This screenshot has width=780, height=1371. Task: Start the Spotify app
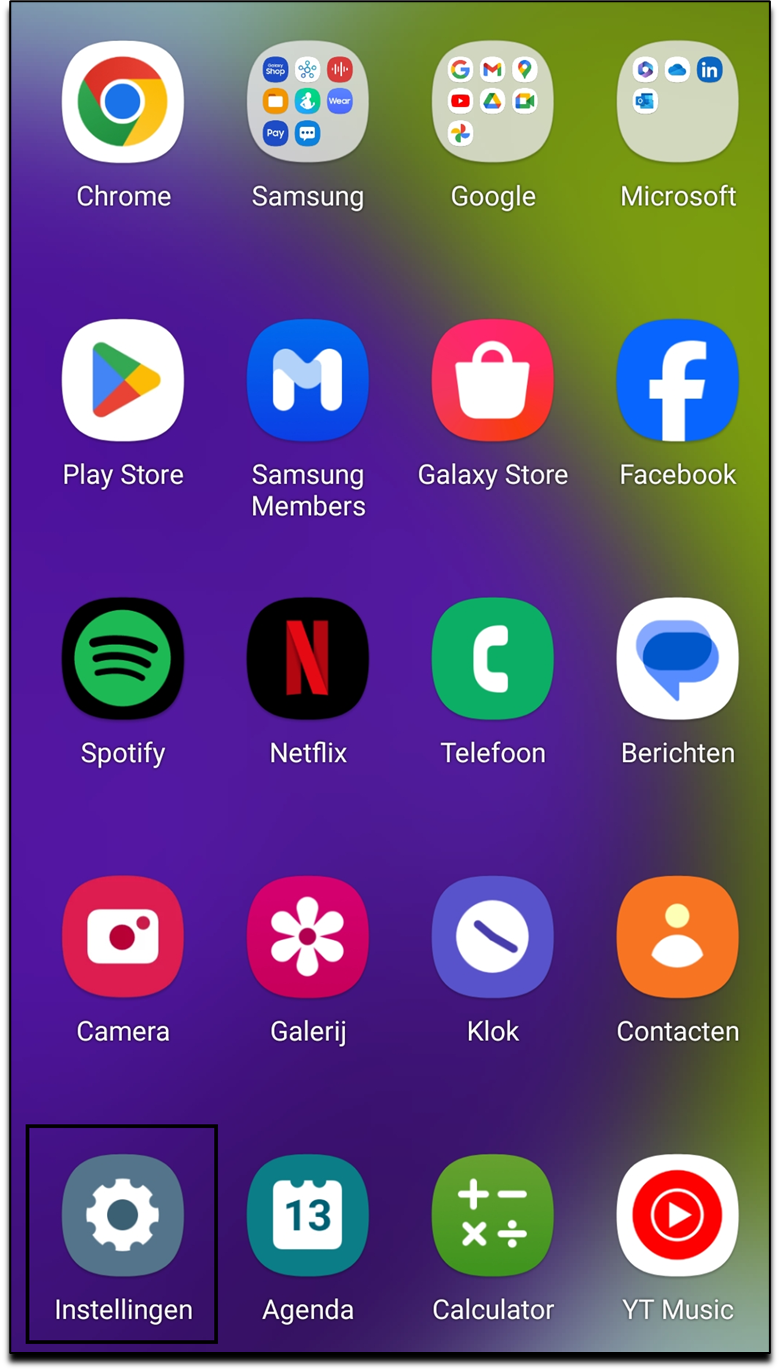[123, 658]
